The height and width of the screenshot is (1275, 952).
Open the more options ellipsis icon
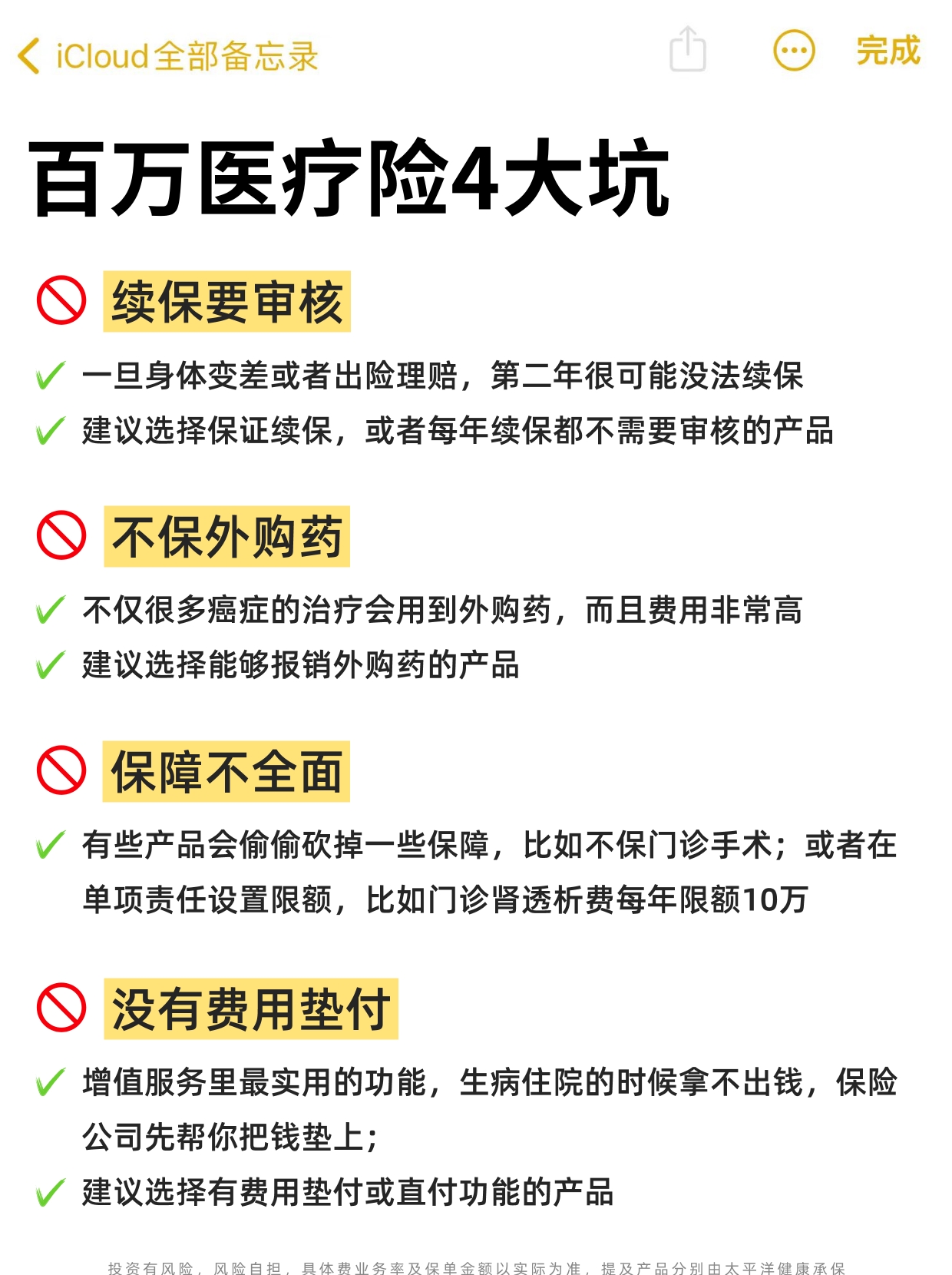coord(795,52)
